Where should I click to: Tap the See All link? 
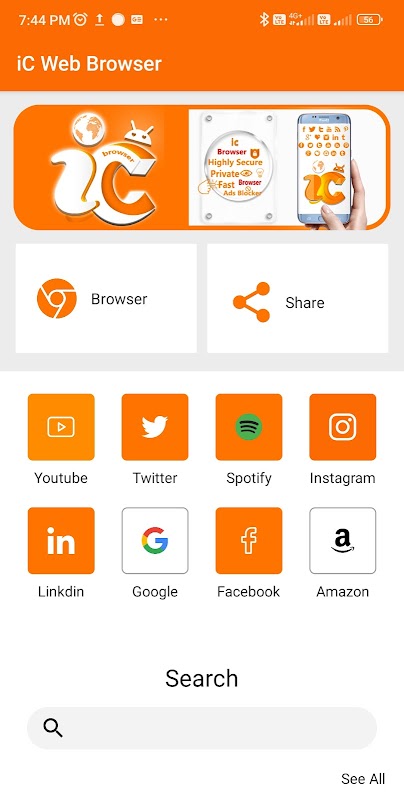coord(363,779)
